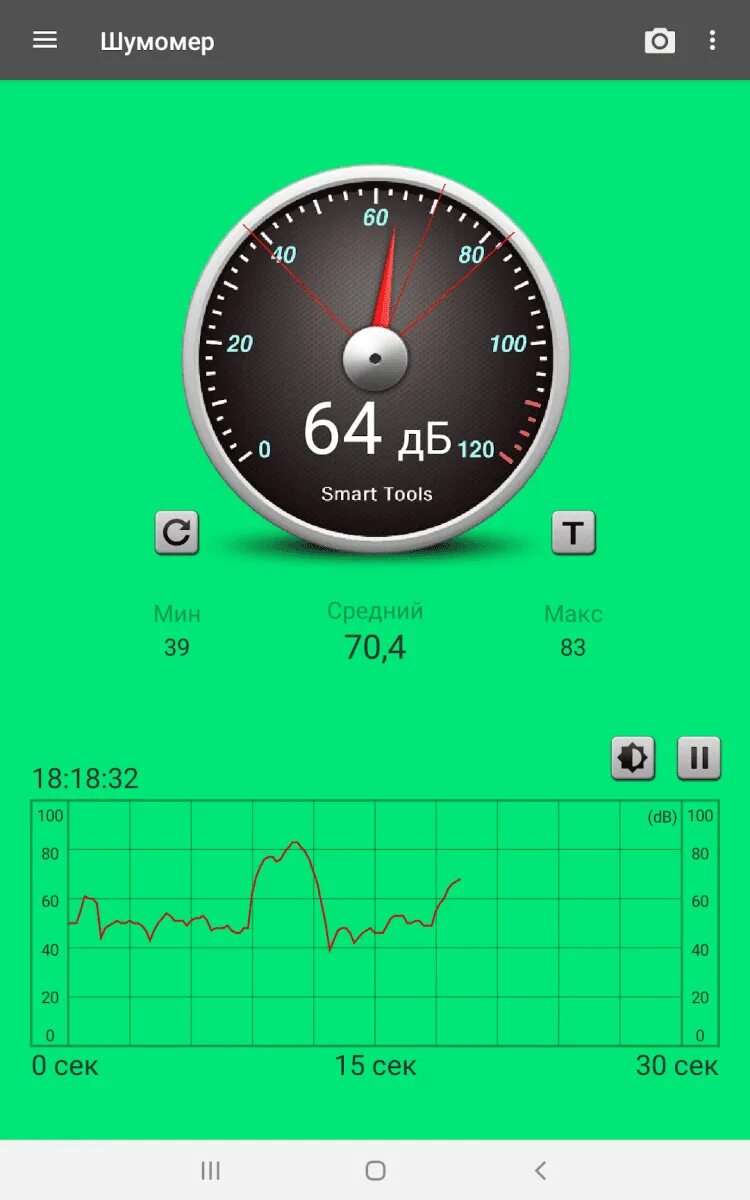The height and width of the screenshot is (1200, 750).
Task: Open the three-dot overflow menu
Action: click(712, 41)
